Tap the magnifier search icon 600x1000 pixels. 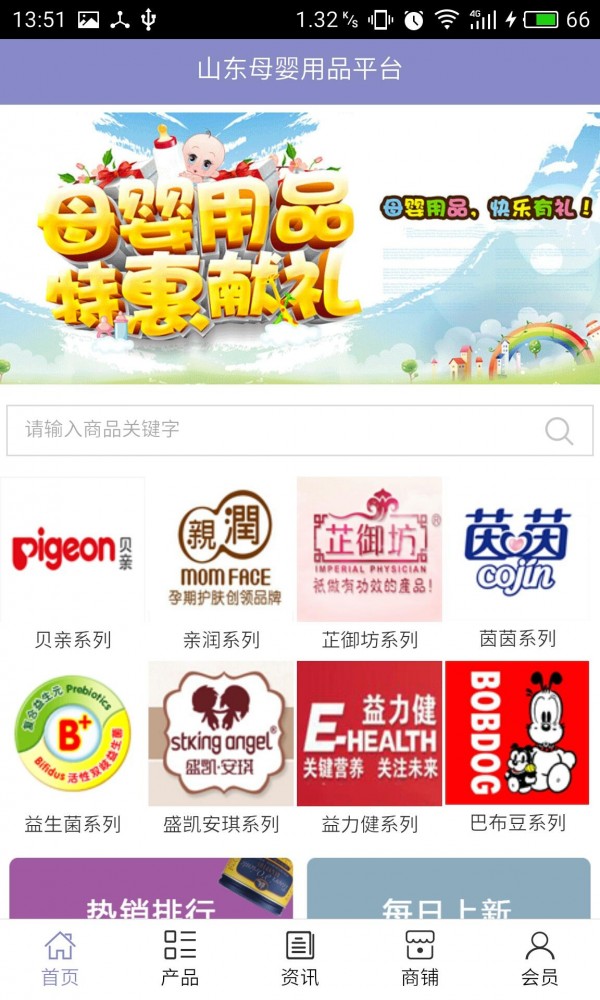[x=559, y=431]
